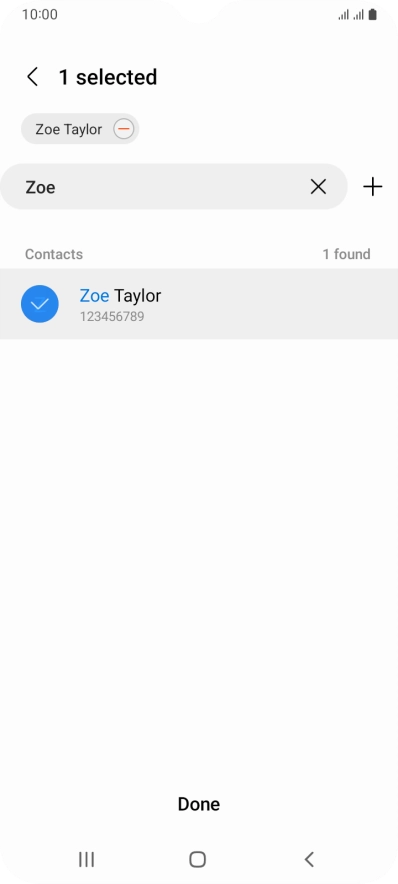Go to the home screen
The width and height of the screenshot is (398, 884).
tap(197, 859)
